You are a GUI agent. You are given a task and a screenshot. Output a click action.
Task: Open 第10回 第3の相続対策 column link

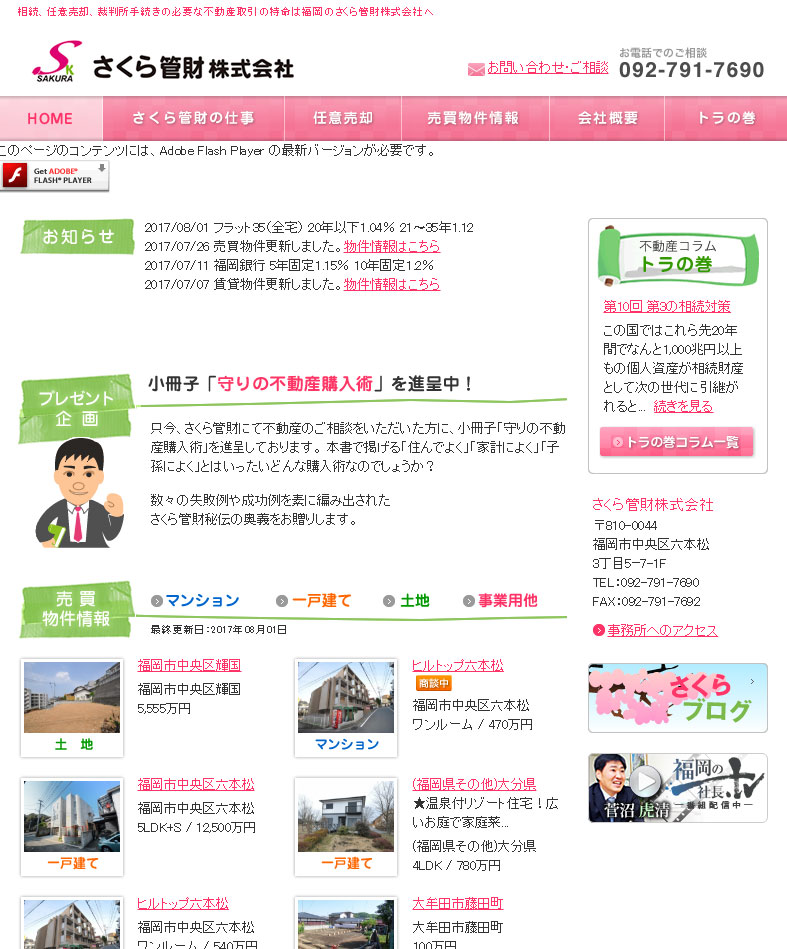667,306
